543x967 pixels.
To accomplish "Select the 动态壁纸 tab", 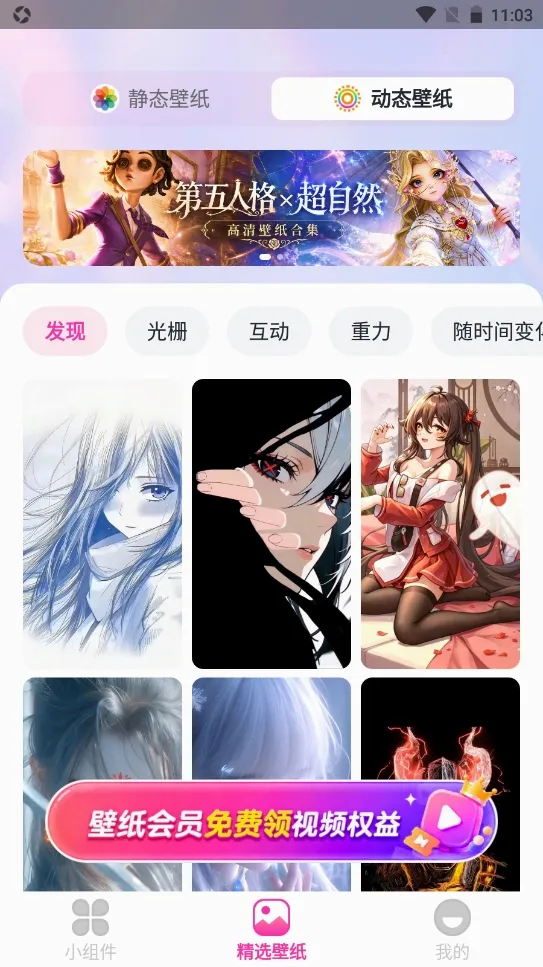I will (x=392, y=99).
